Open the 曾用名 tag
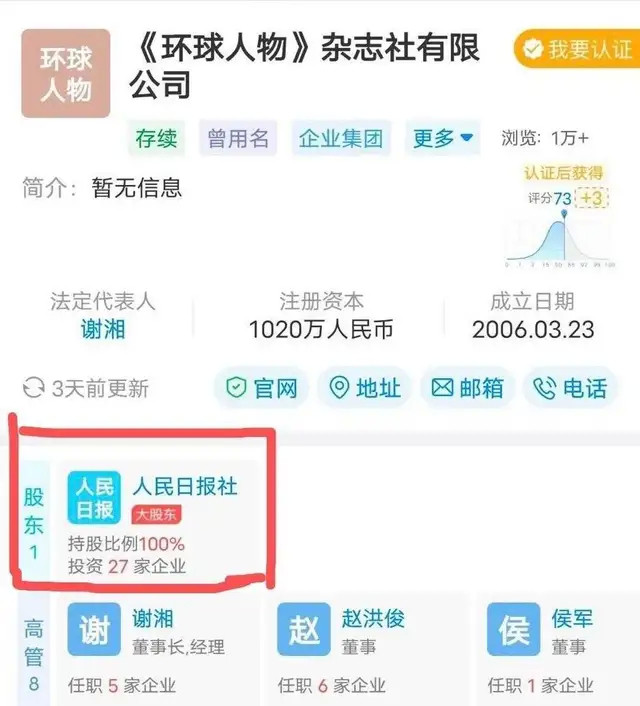 coord(238,138)
